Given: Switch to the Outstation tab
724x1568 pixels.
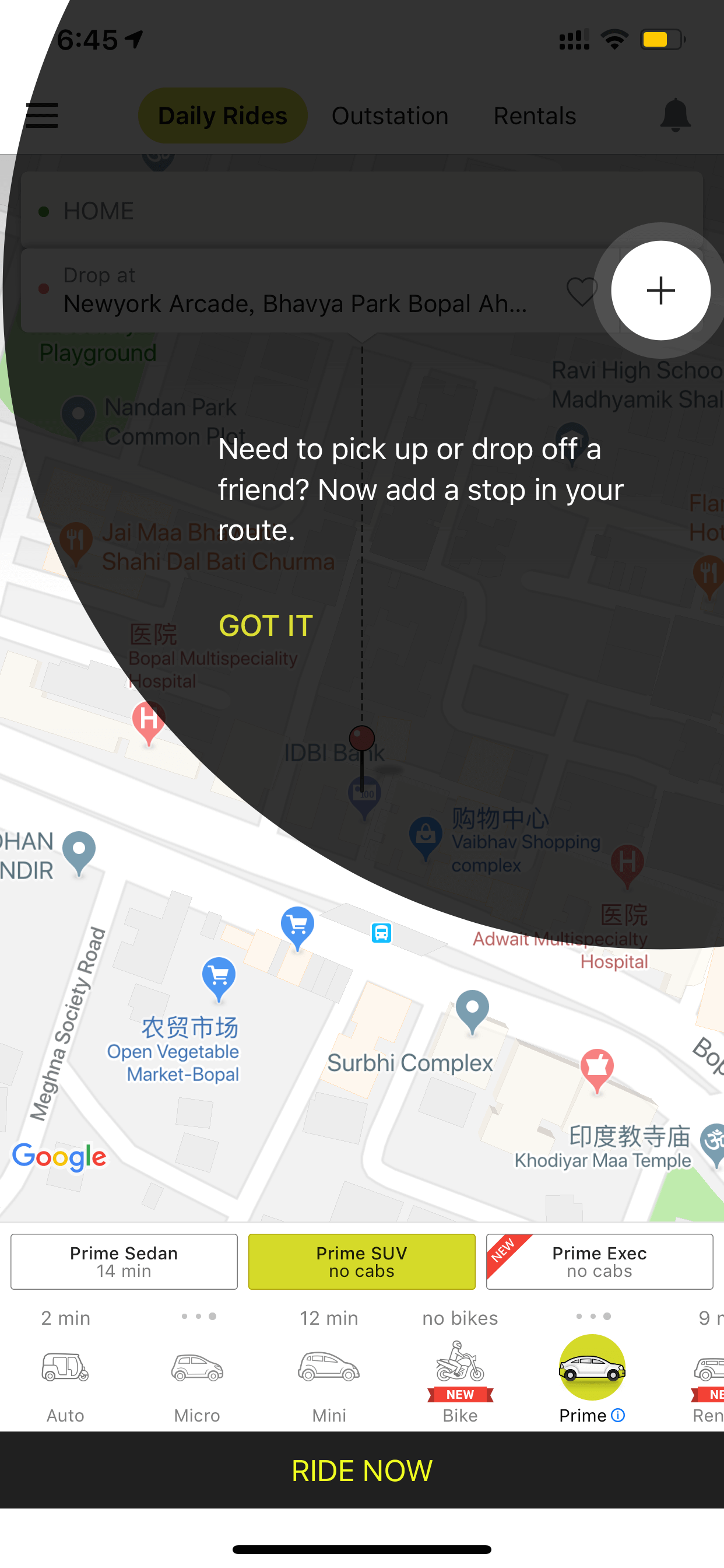Looking at the screenshot, I should point(390,116).
